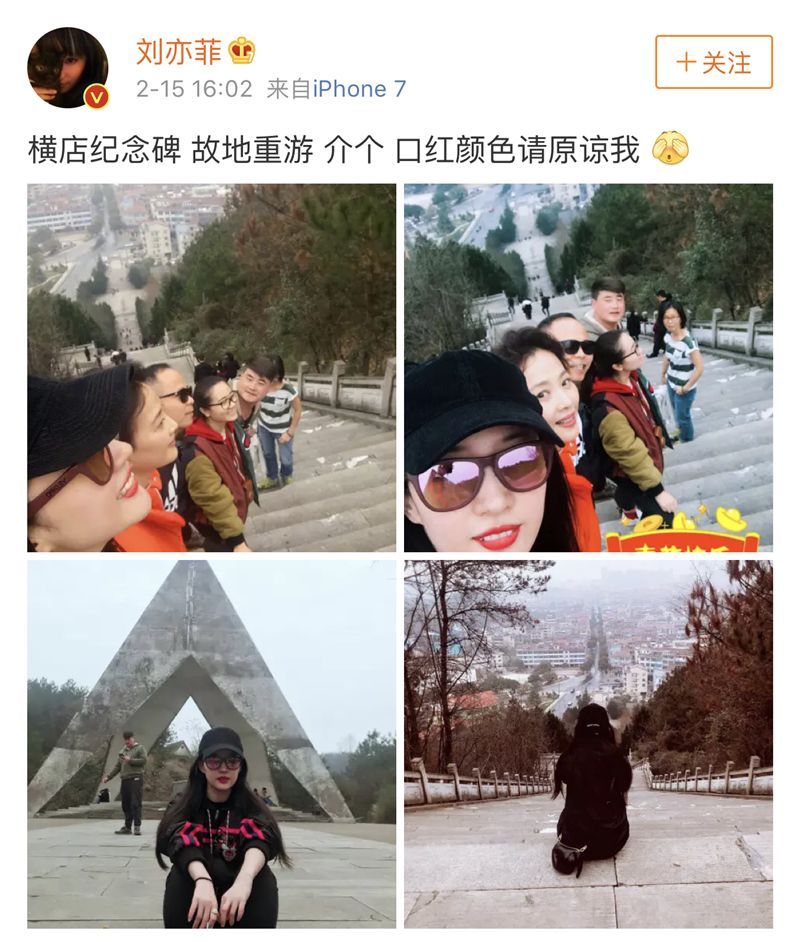Follow this account with +关注 button
800x942 pixels.
click(x=713, y=62)
